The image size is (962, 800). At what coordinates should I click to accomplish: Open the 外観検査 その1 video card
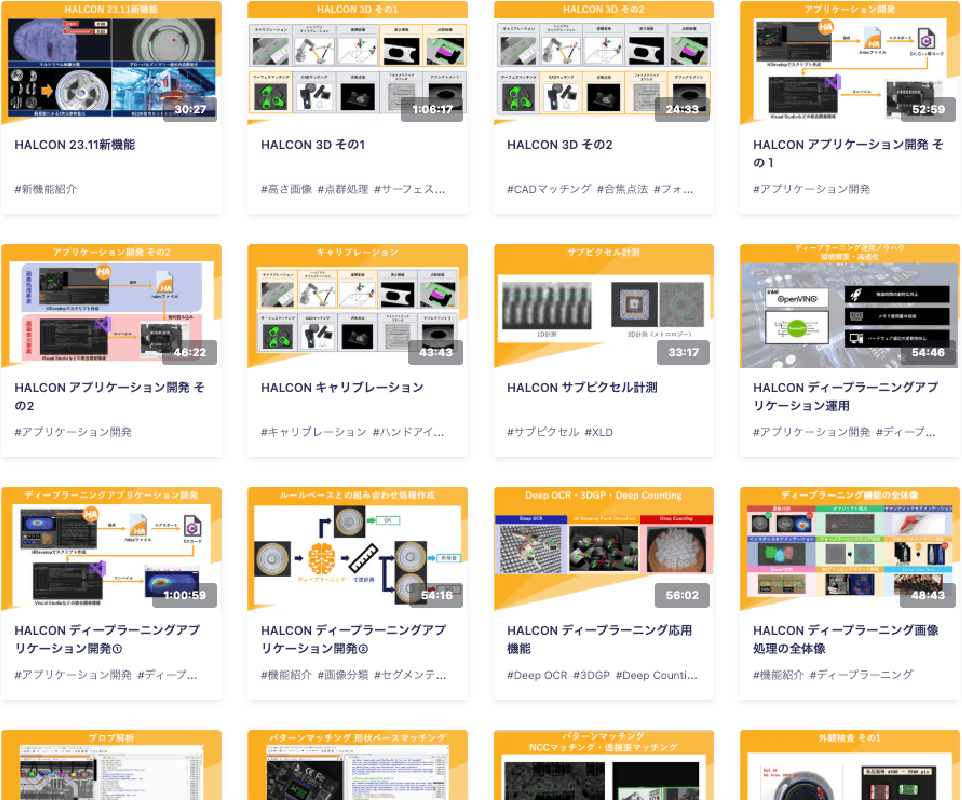tap(849, 770)
